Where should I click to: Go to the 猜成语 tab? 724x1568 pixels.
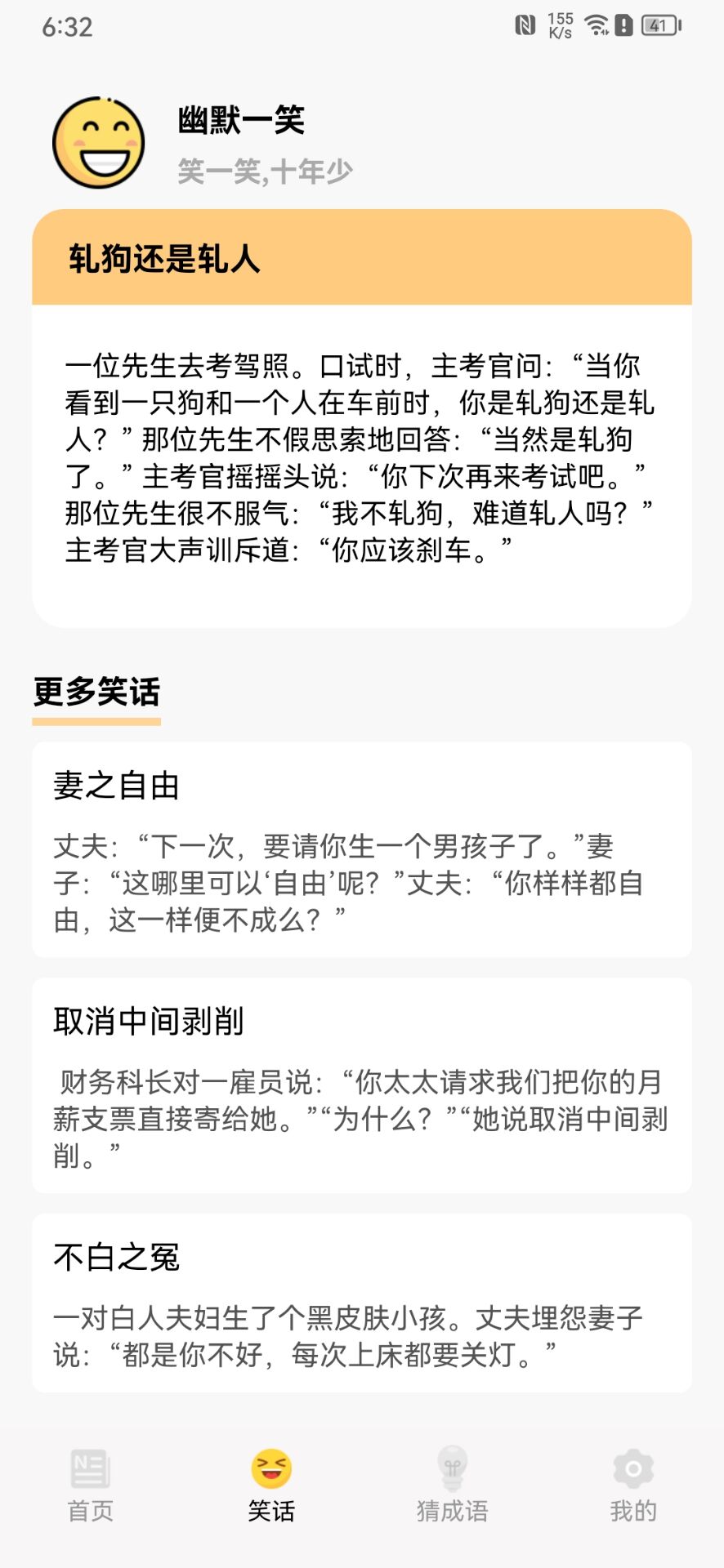(452, 1486)
